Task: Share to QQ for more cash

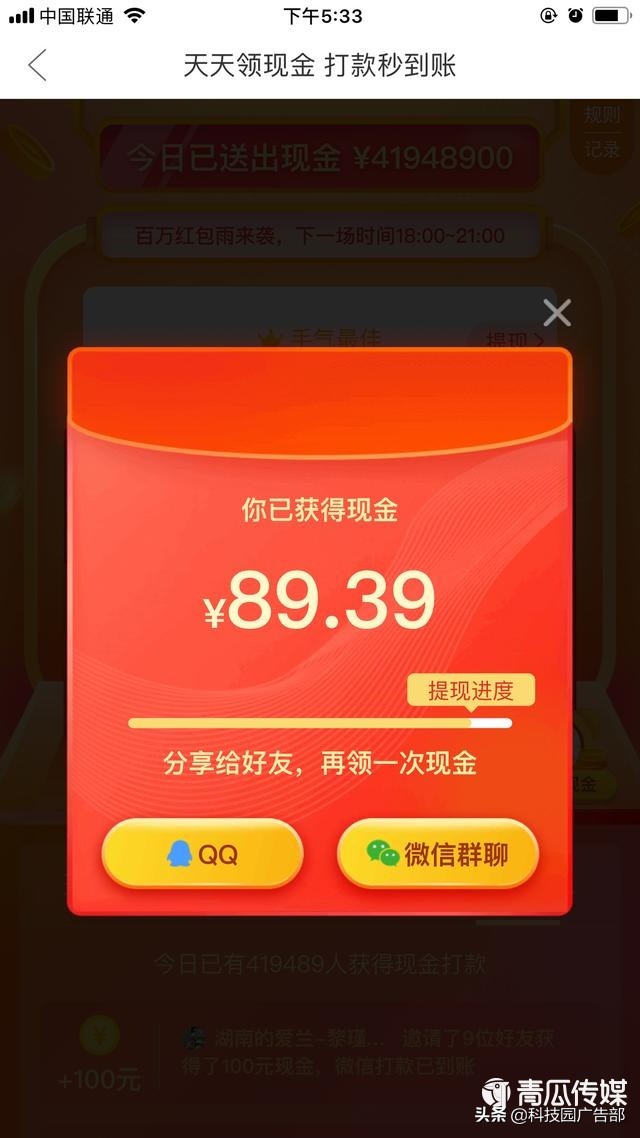Action: [202, 854]
